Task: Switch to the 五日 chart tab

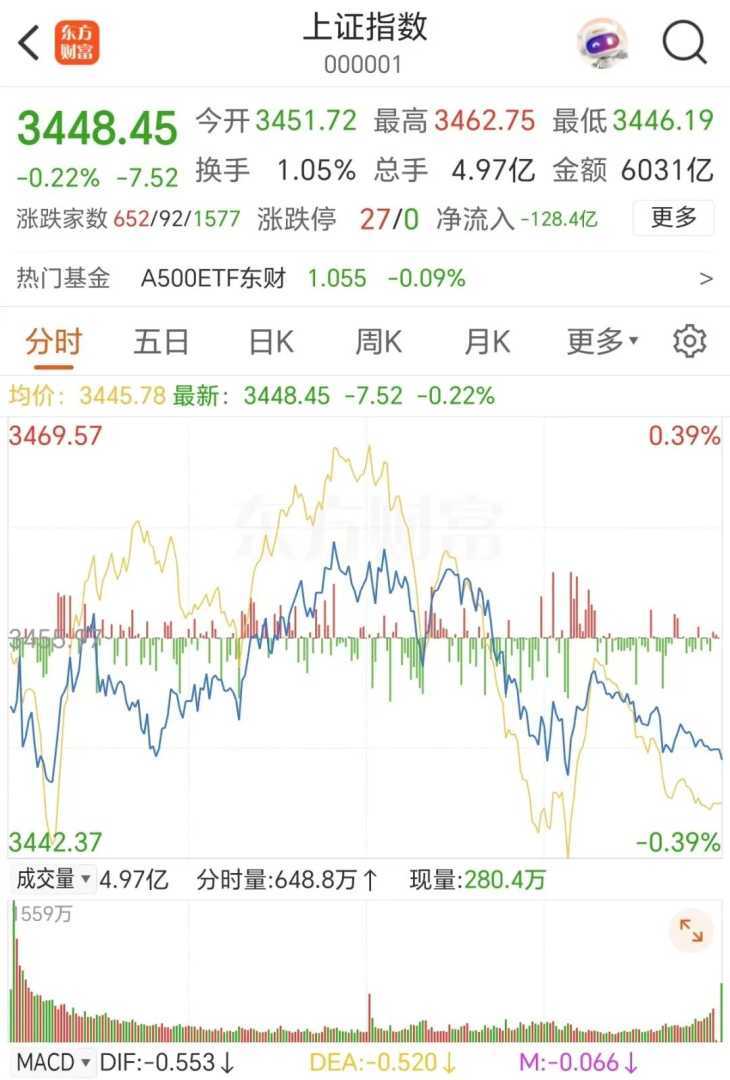Action: point(161,342)
